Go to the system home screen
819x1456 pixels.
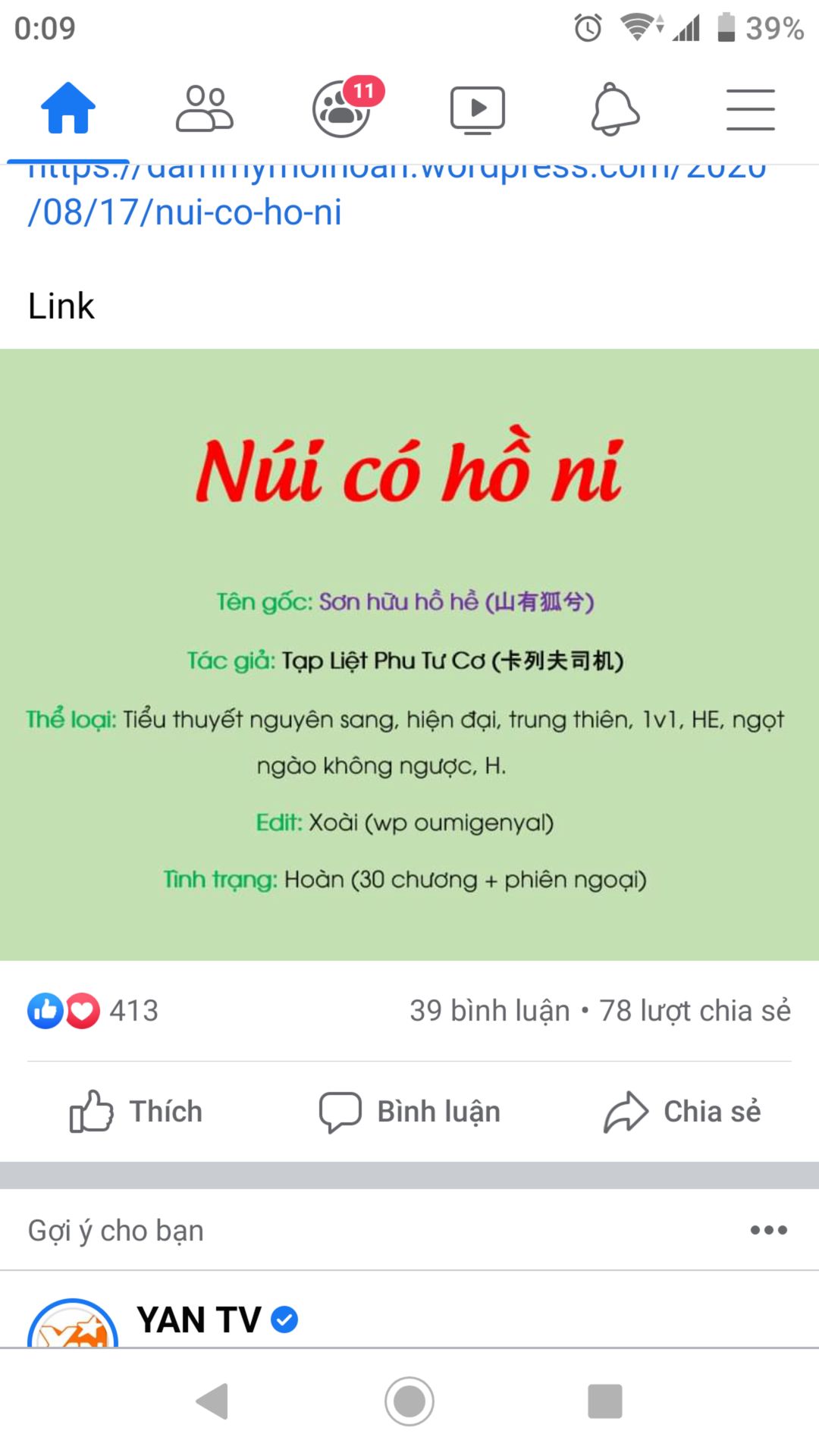point(409,1401)
